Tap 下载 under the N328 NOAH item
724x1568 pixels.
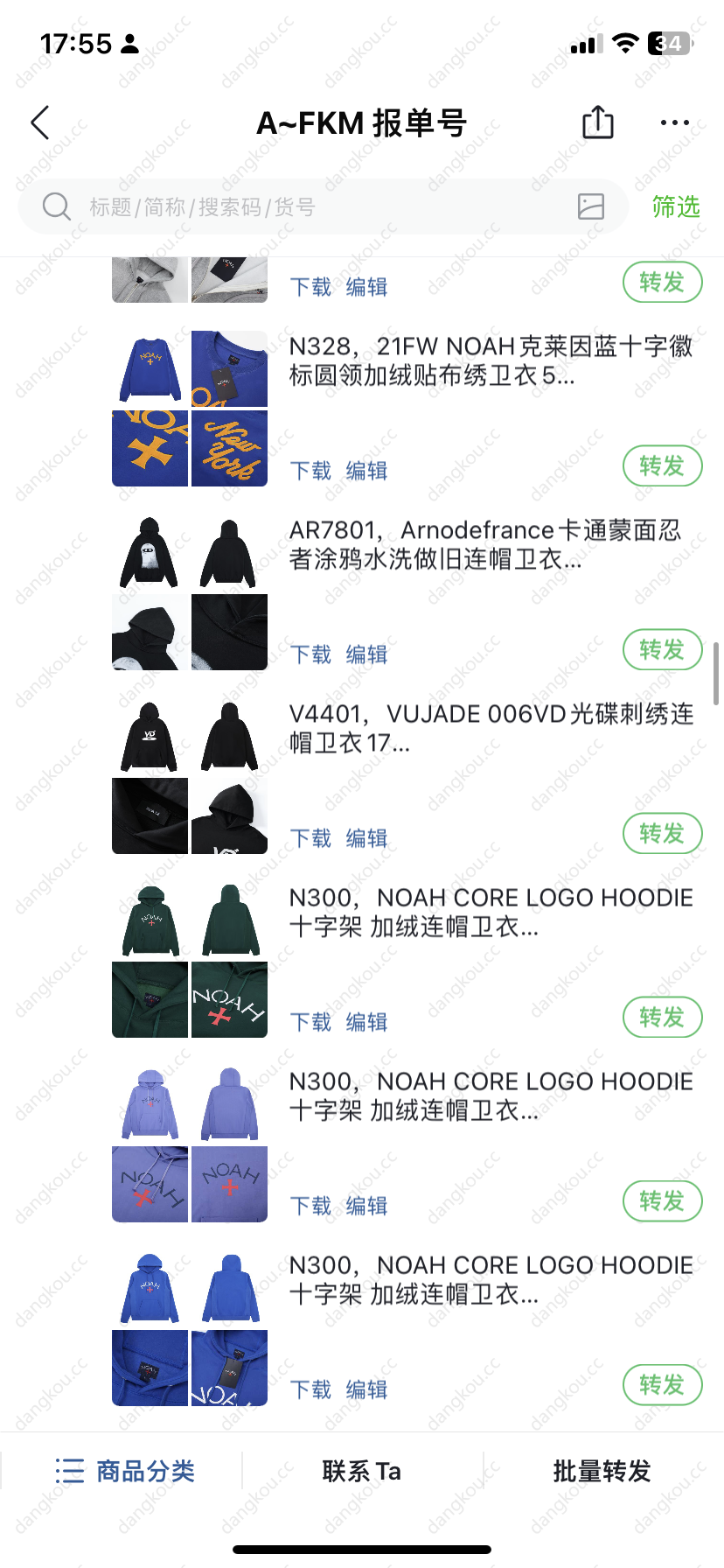coord(310,471)
